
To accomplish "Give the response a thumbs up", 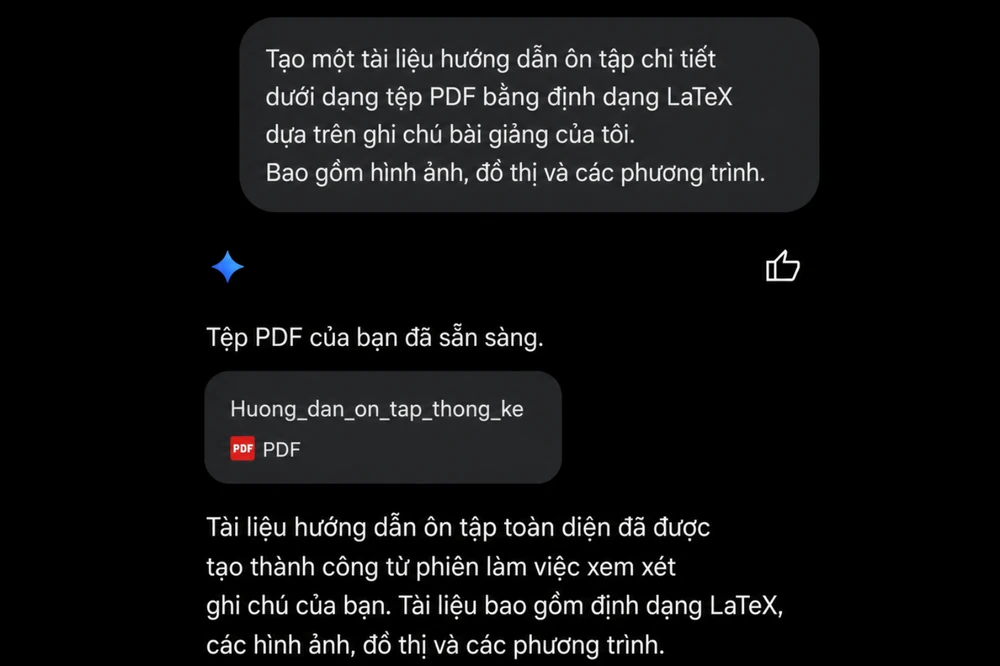I will tap(783, 265).
